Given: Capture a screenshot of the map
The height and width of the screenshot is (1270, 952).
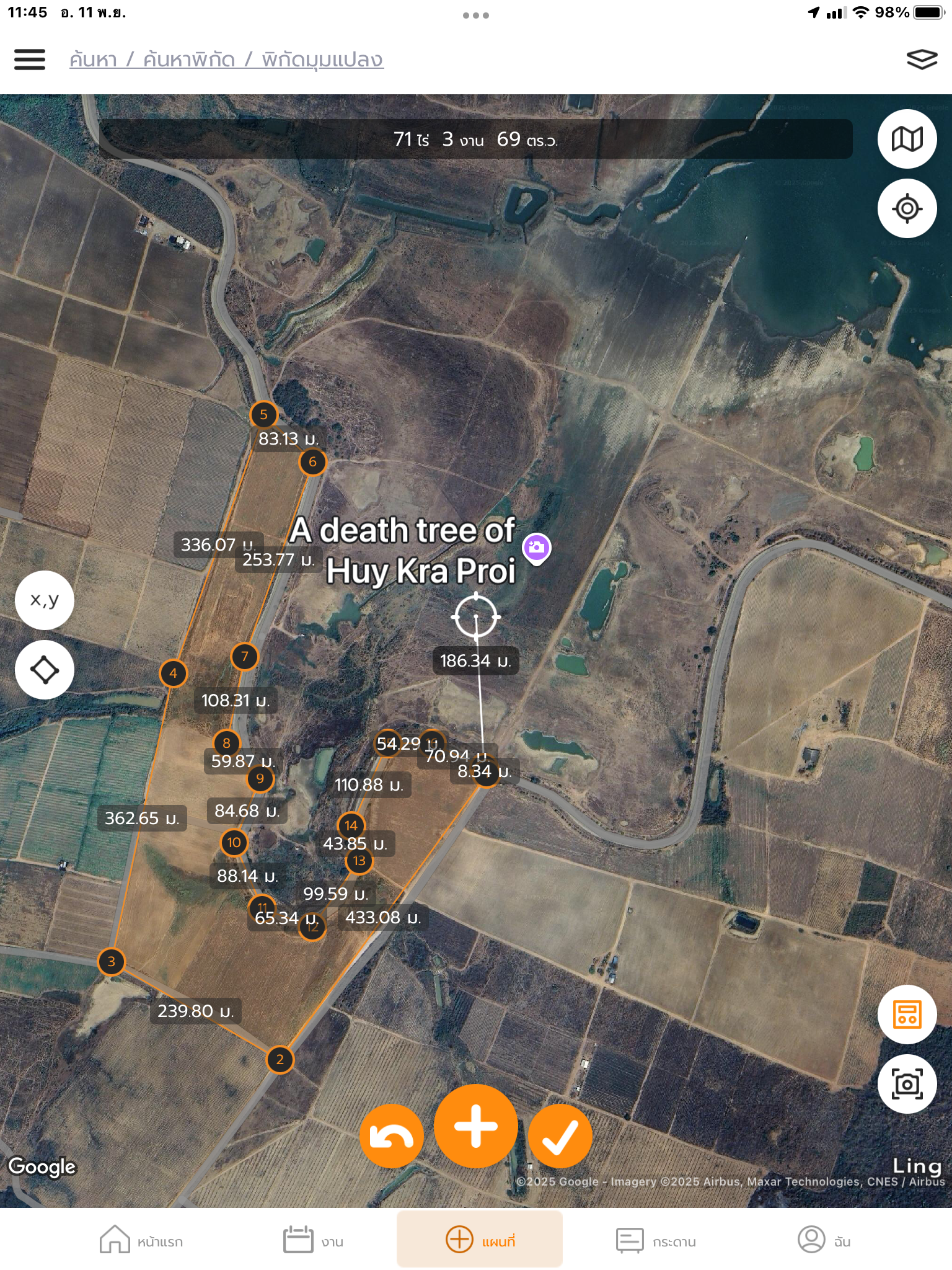Looking at the screenshot, I should [907, 1084].
